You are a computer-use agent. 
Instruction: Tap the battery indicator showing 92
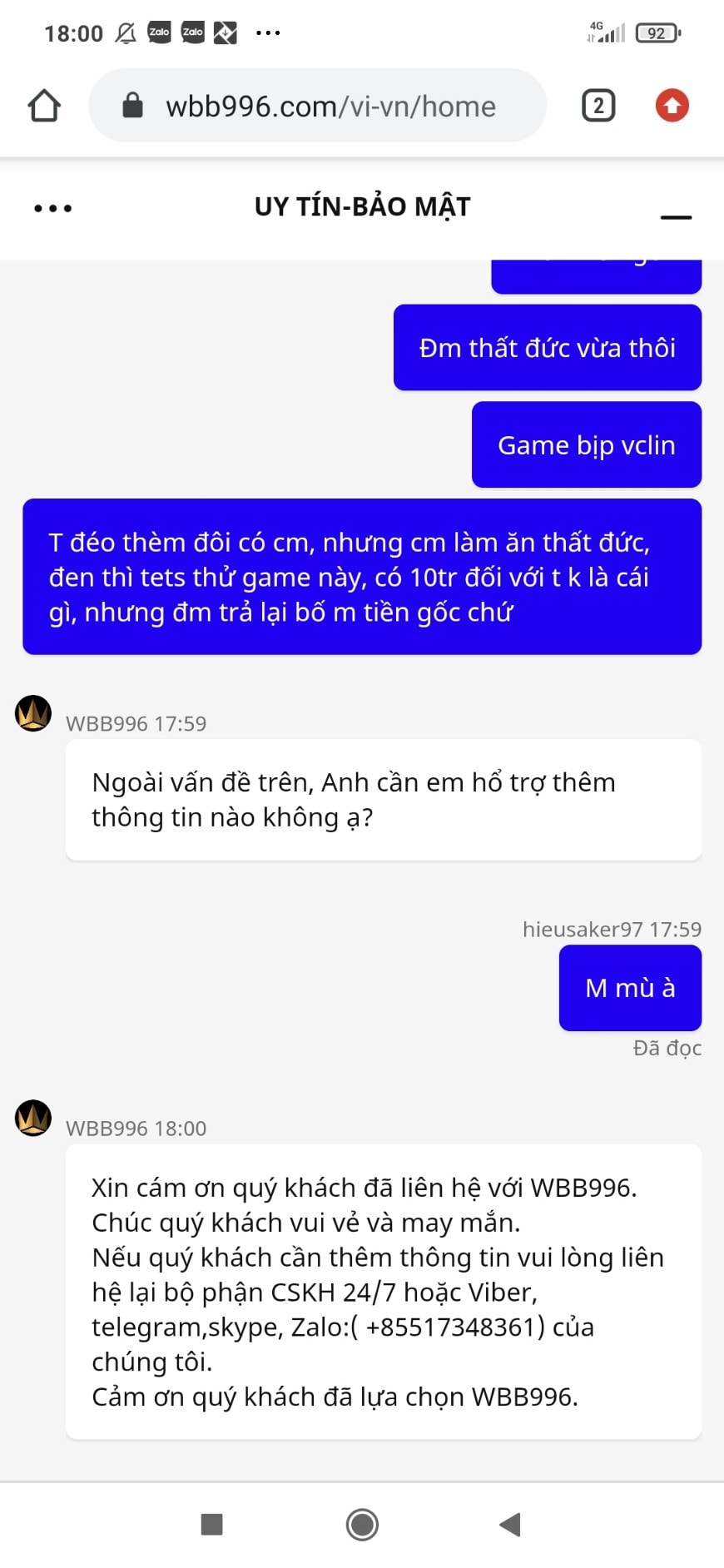tap(656, 32)
